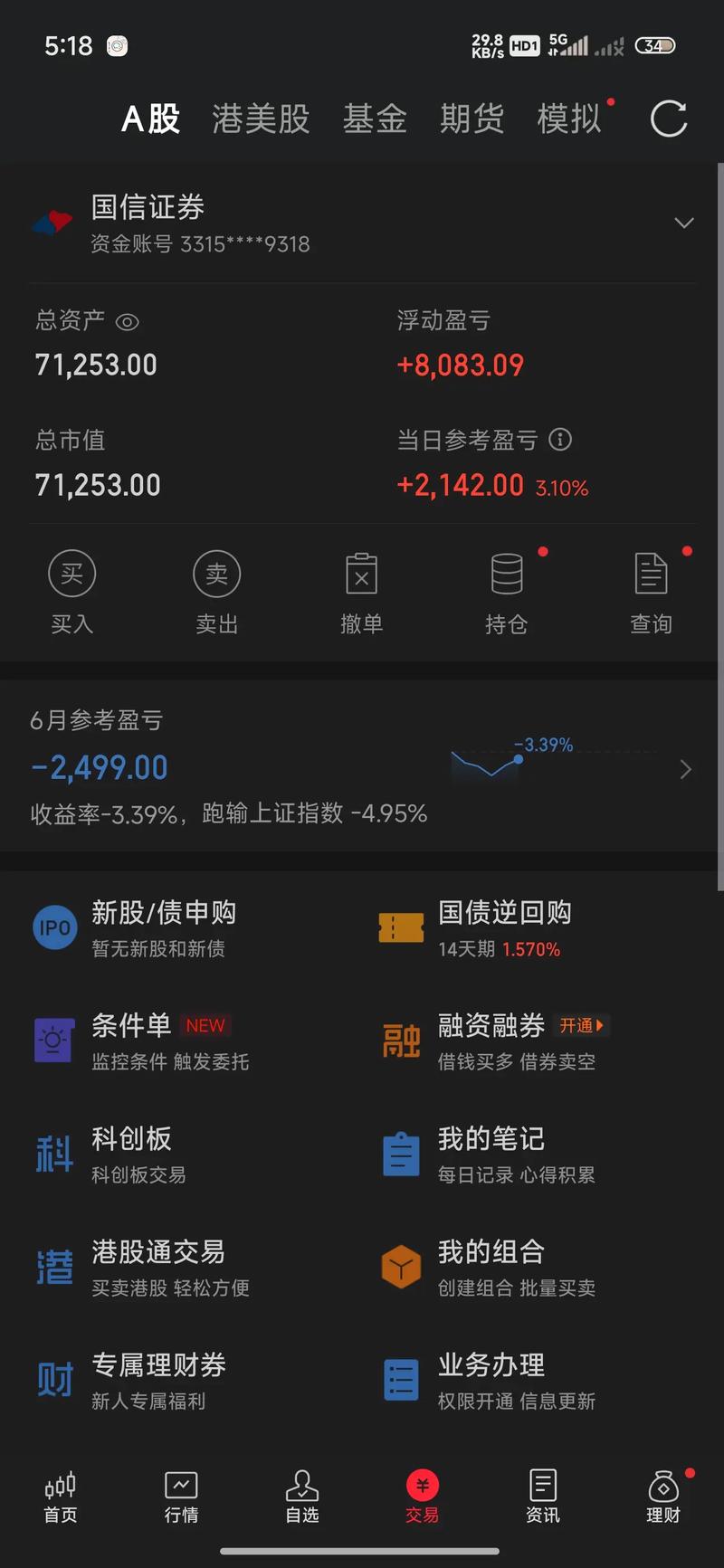Tap 开通 arrow next to 融资融券
Viewport: 724px width, 1568px height.
582,1025
